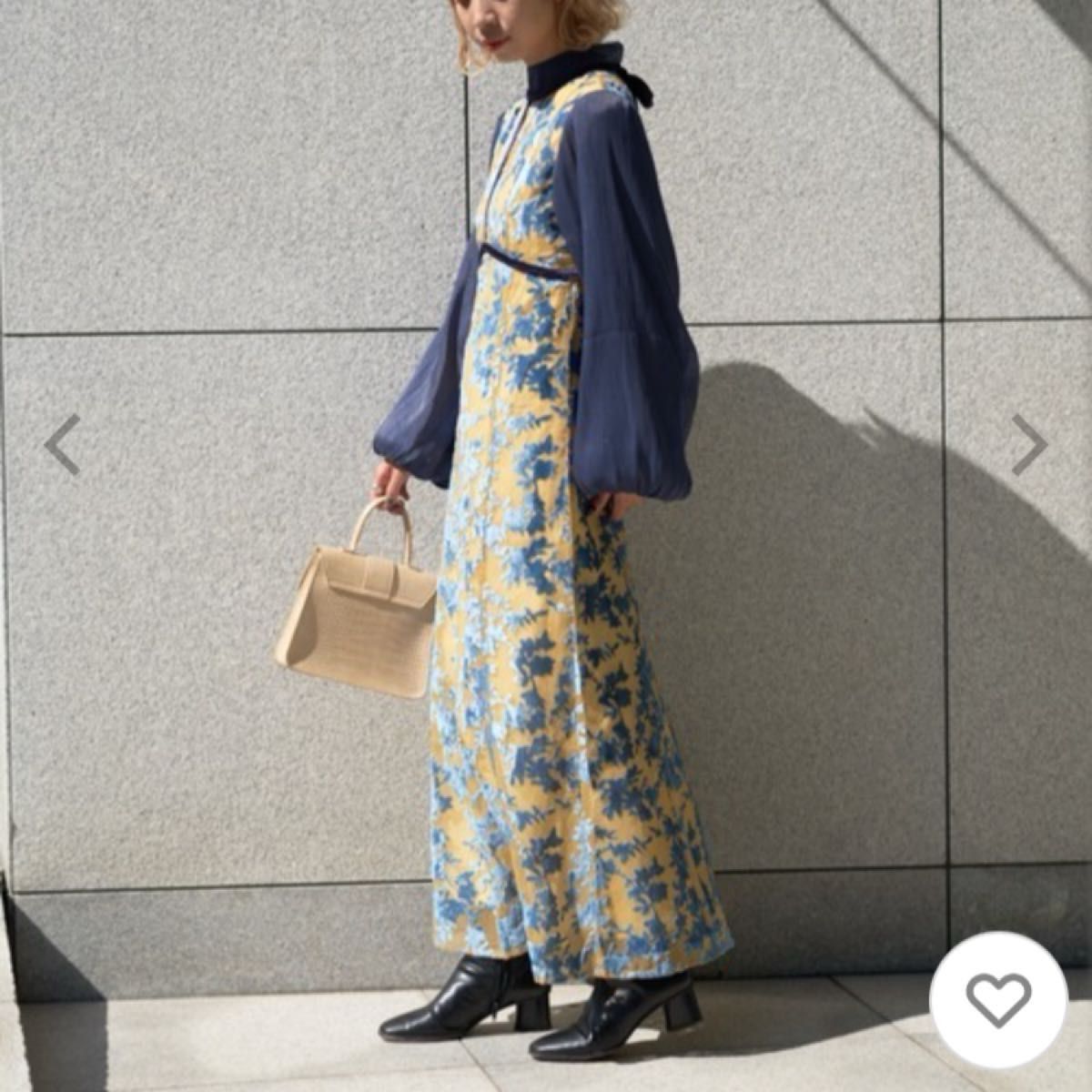
Task: Show the next product photo
Action: click(1029, 445)
